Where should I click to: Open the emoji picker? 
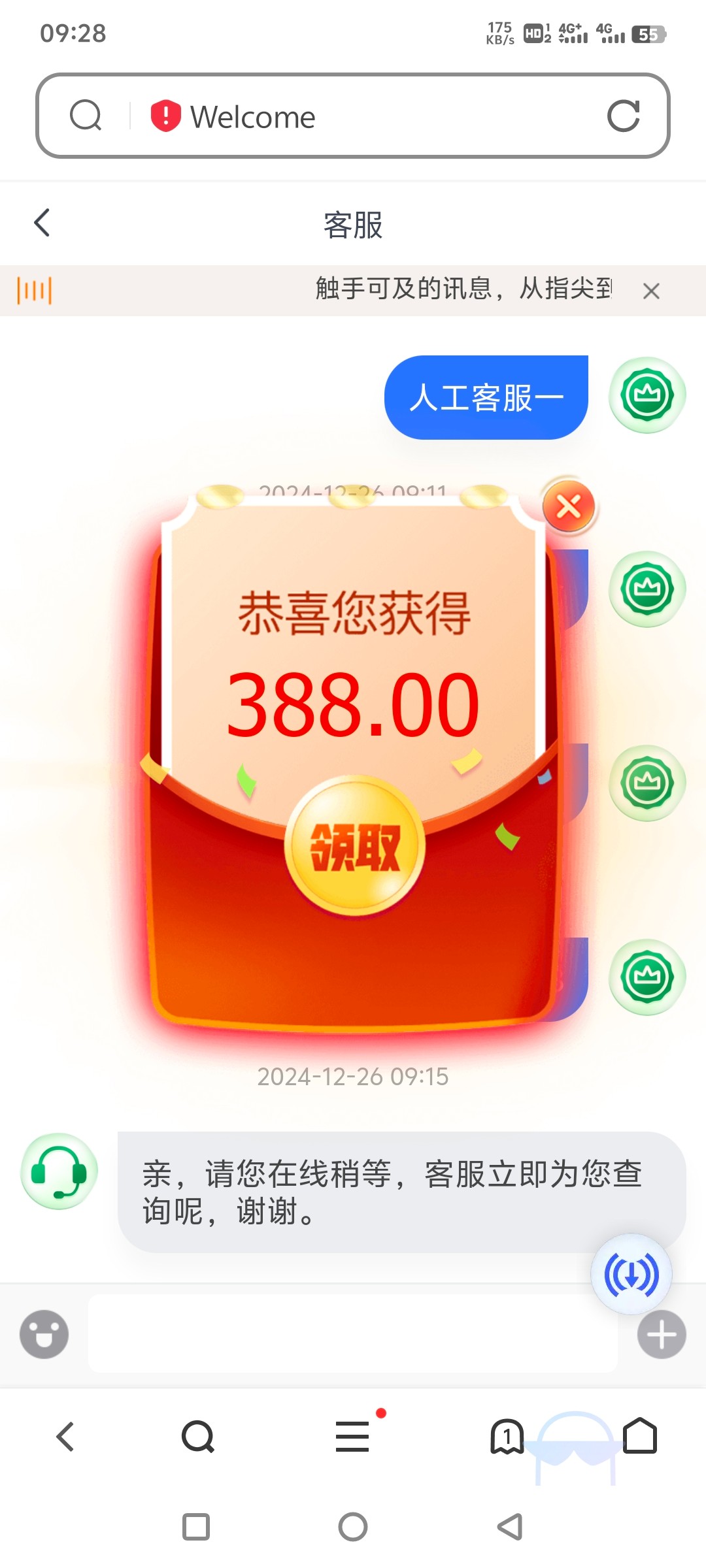(x=44, y=1334)
